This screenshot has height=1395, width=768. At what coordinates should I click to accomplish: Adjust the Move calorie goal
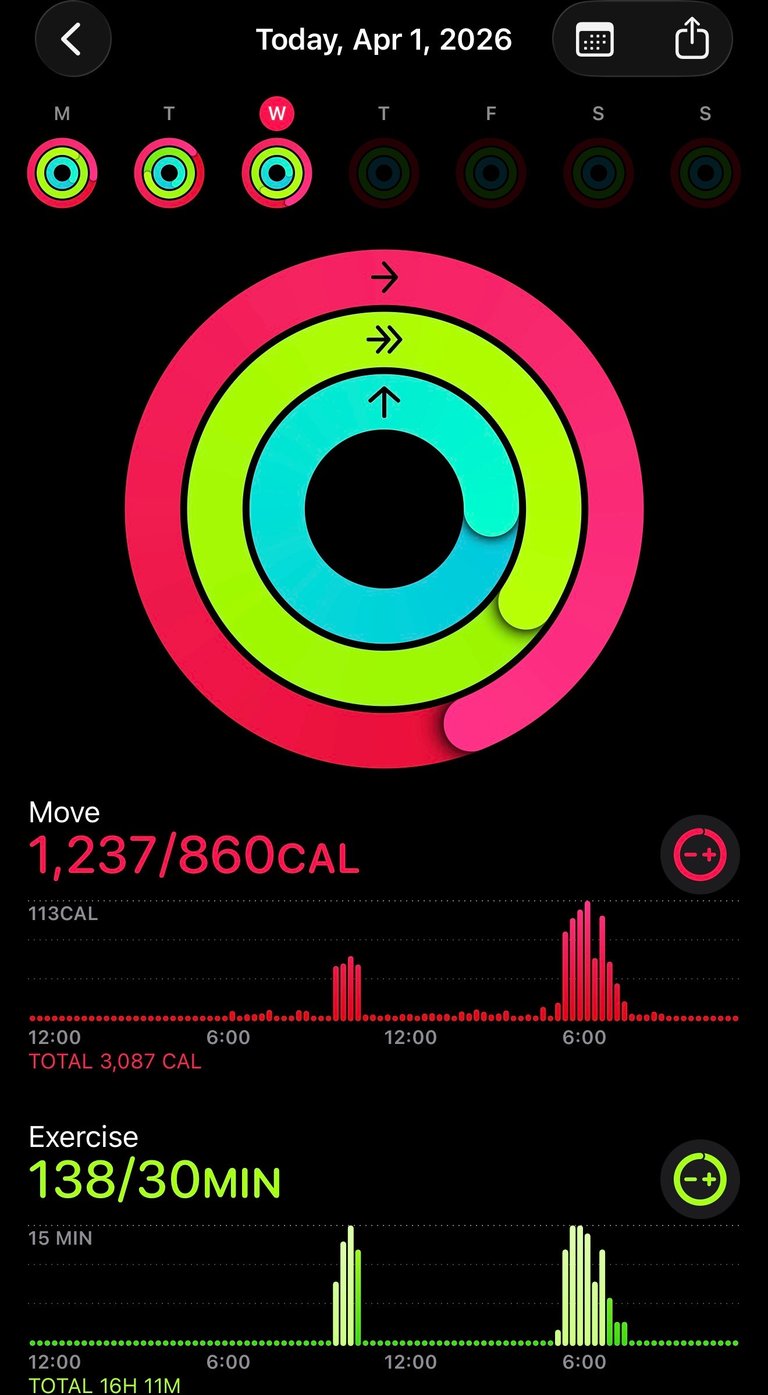(699, 854)
